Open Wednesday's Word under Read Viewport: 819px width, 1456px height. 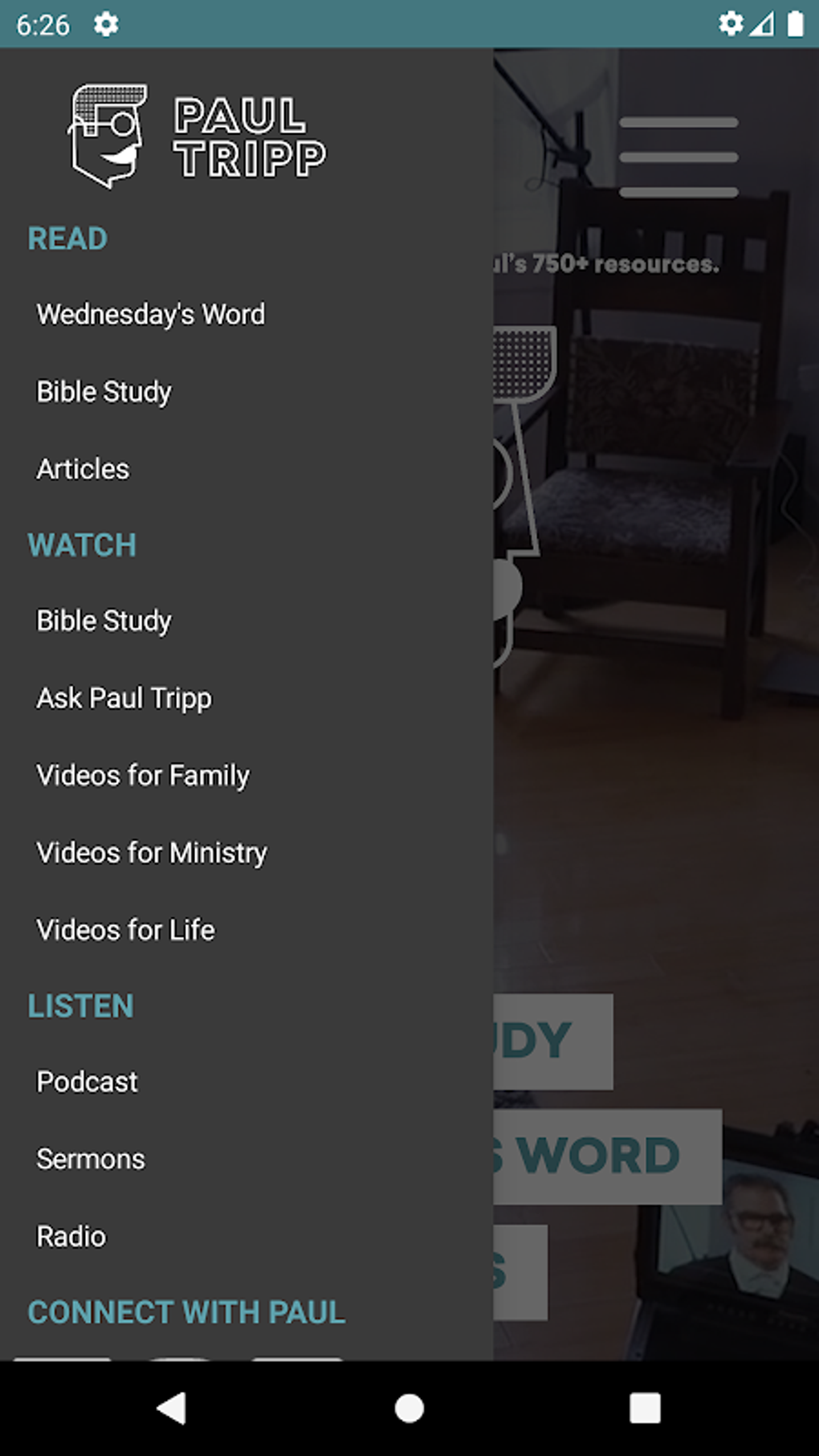pos(151,314)
